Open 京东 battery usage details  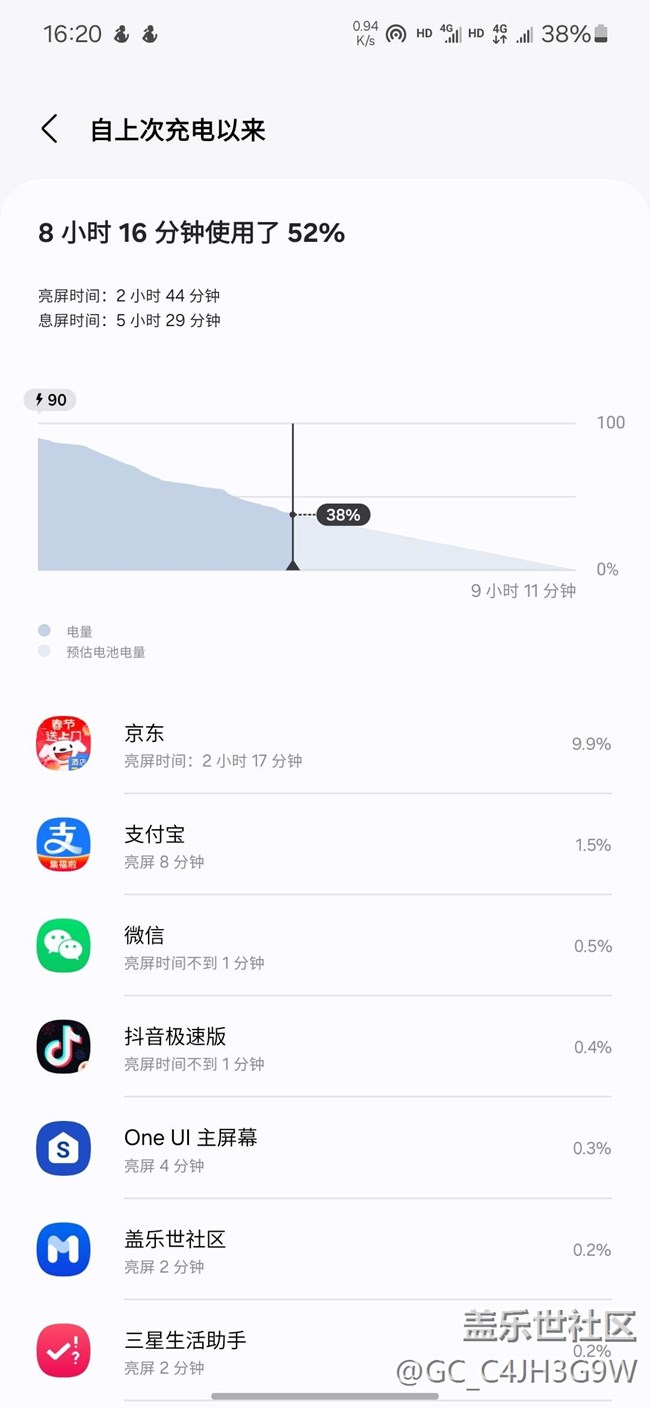point(322,745)
